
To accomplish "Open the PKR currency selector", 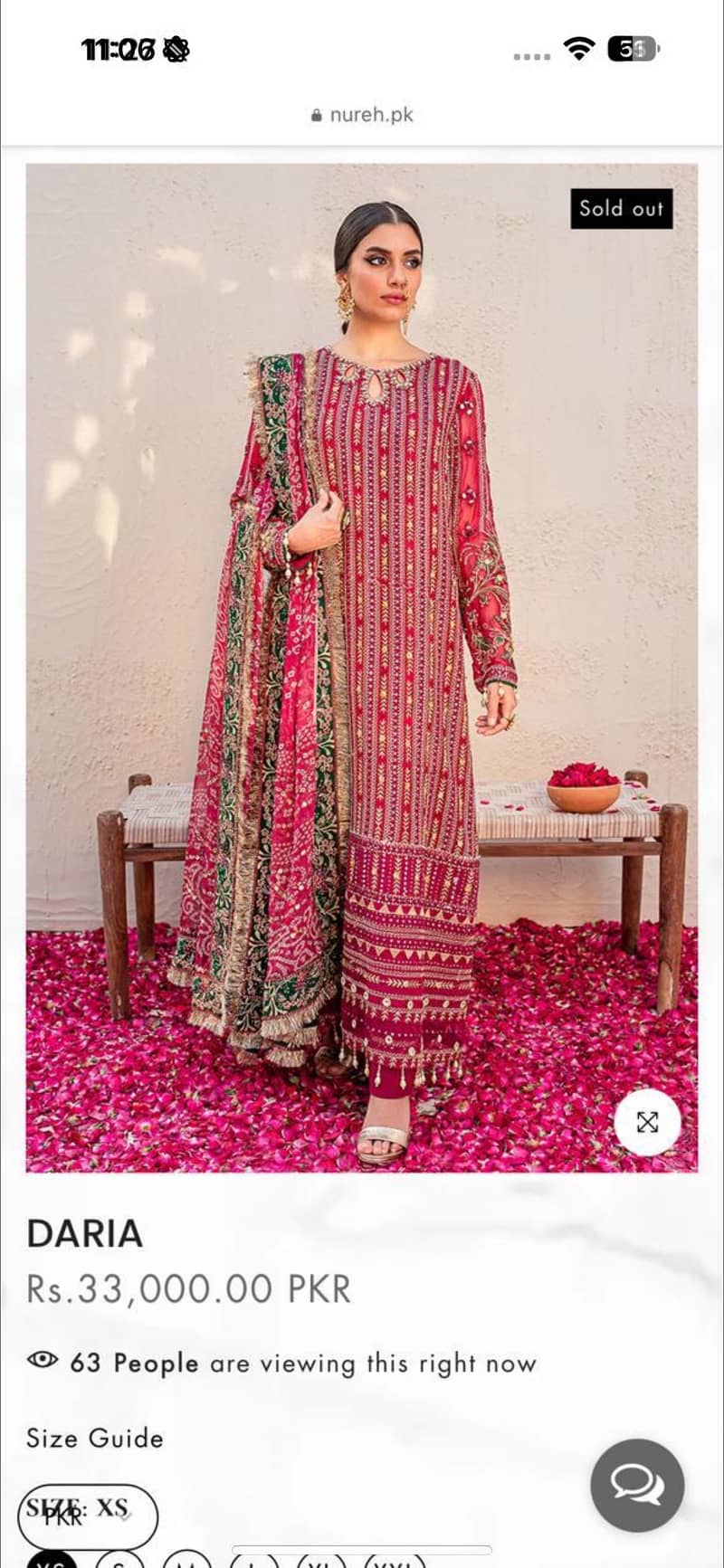I will pos(88,1516).
